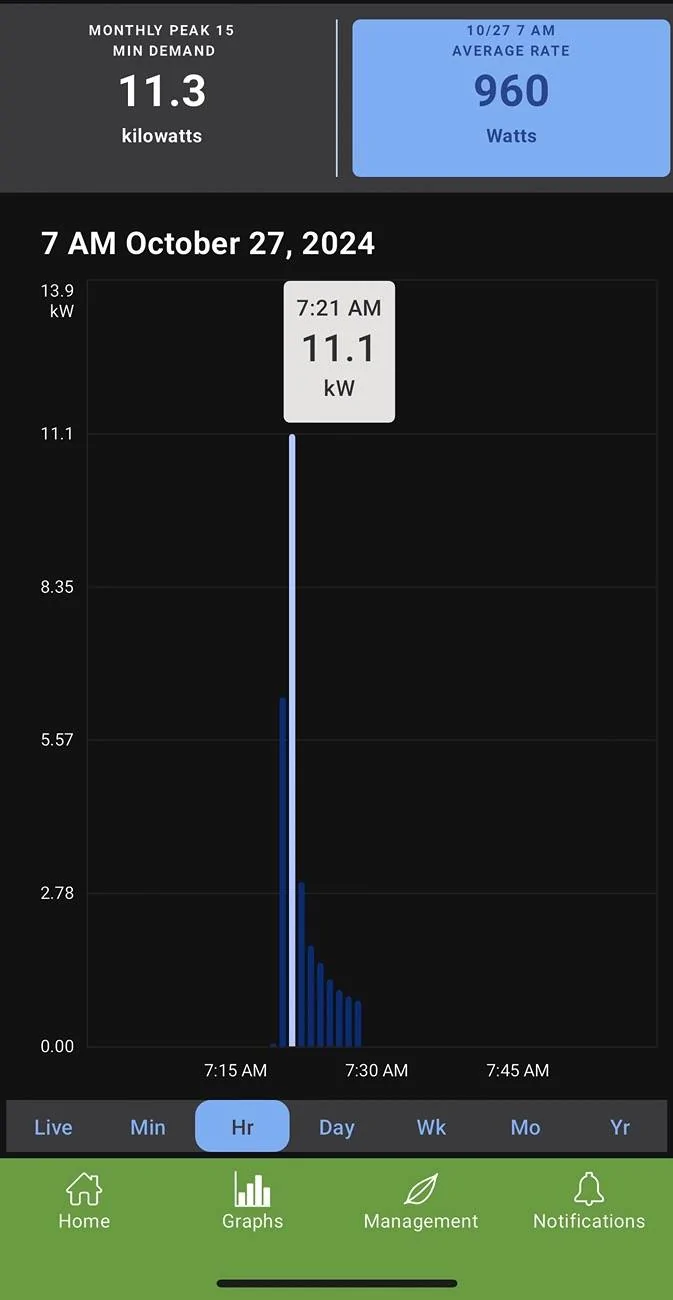Select the highlighted 7:21 AM bar
The image size is (673, 1300).
[x=292, y=740]
